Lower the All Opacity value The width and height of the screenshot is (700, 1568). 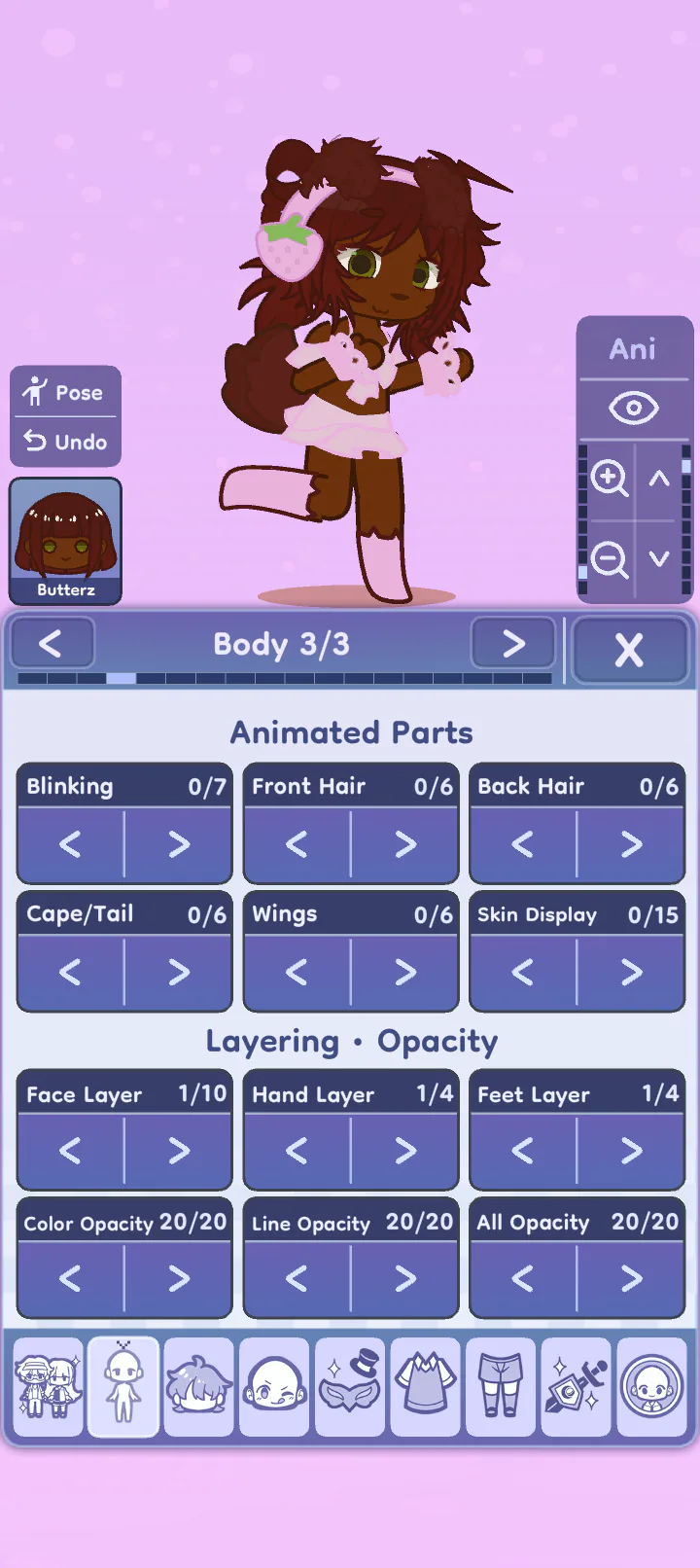pos(523,1278)
